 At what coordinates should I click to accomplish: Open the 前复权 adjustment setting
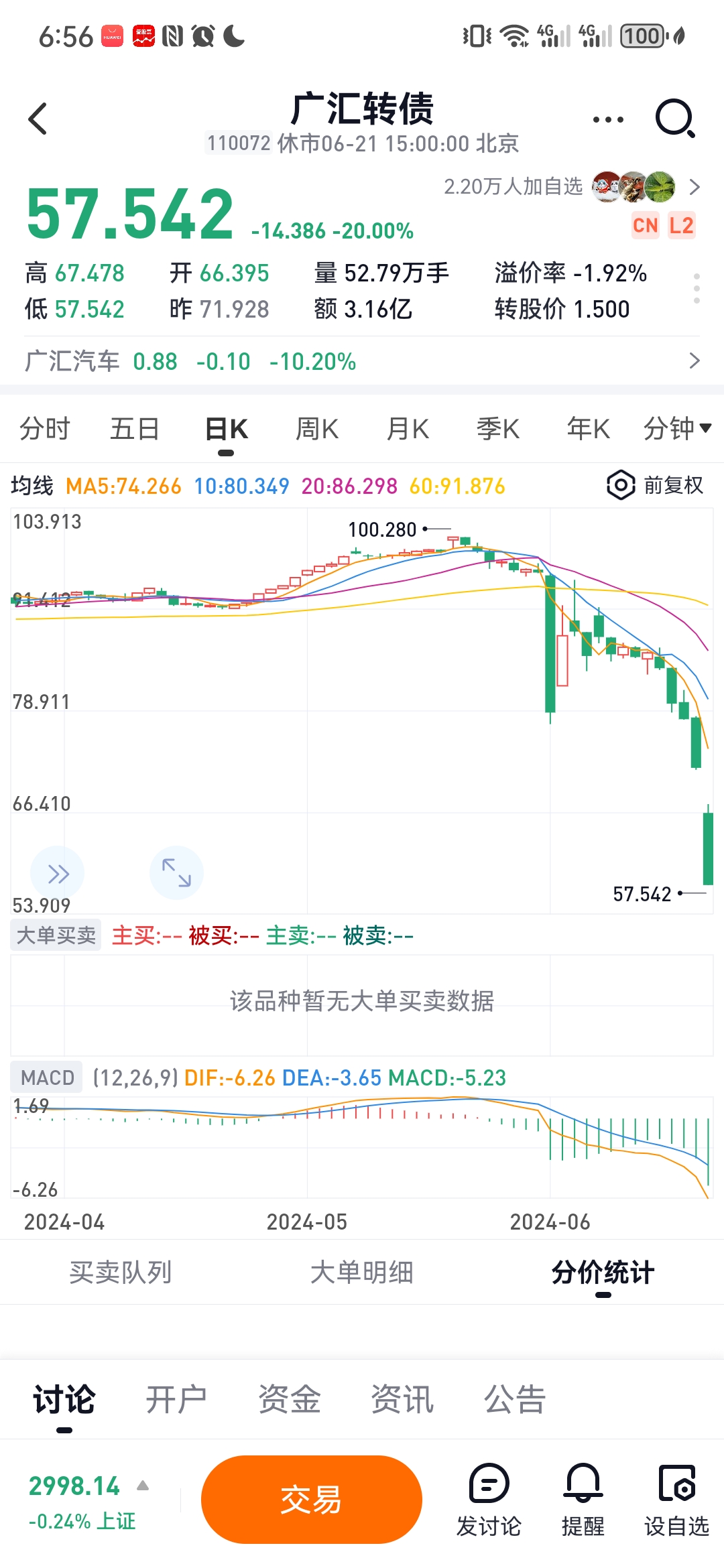(655, 485)
